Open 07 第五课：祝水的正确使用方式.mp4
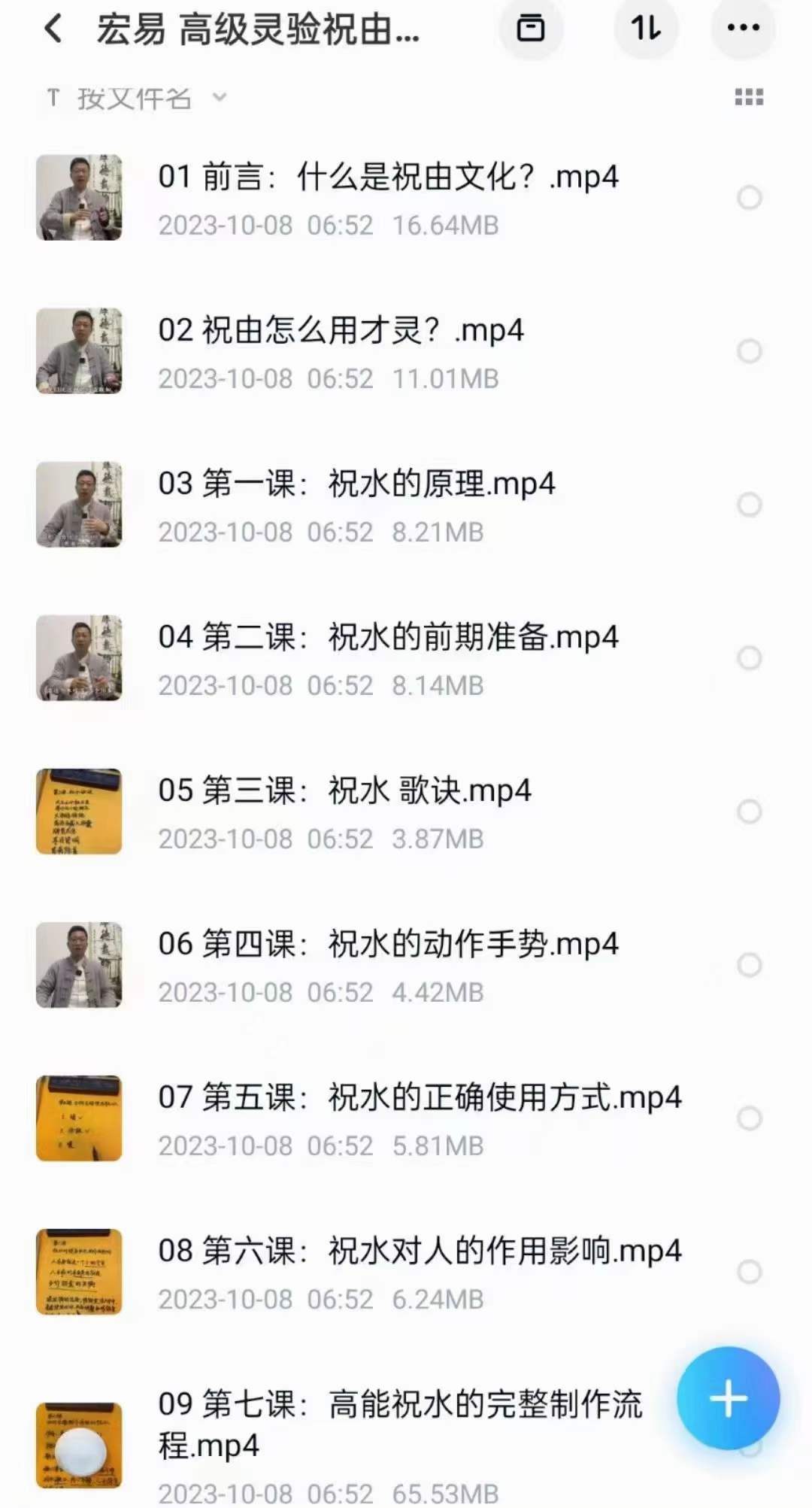 pos(419,1099)
